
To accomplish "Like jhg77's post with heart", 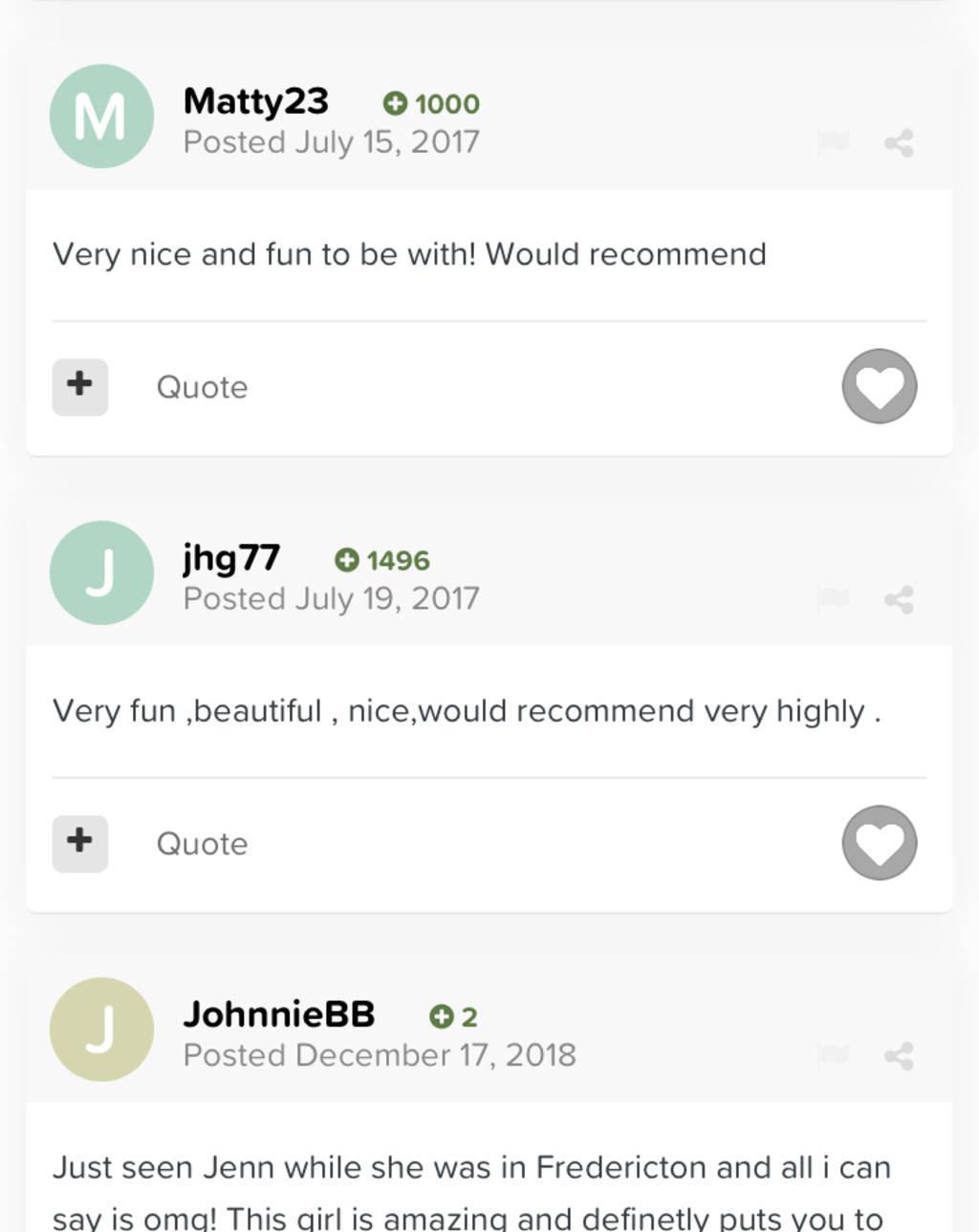I will [x=879, y=843].
